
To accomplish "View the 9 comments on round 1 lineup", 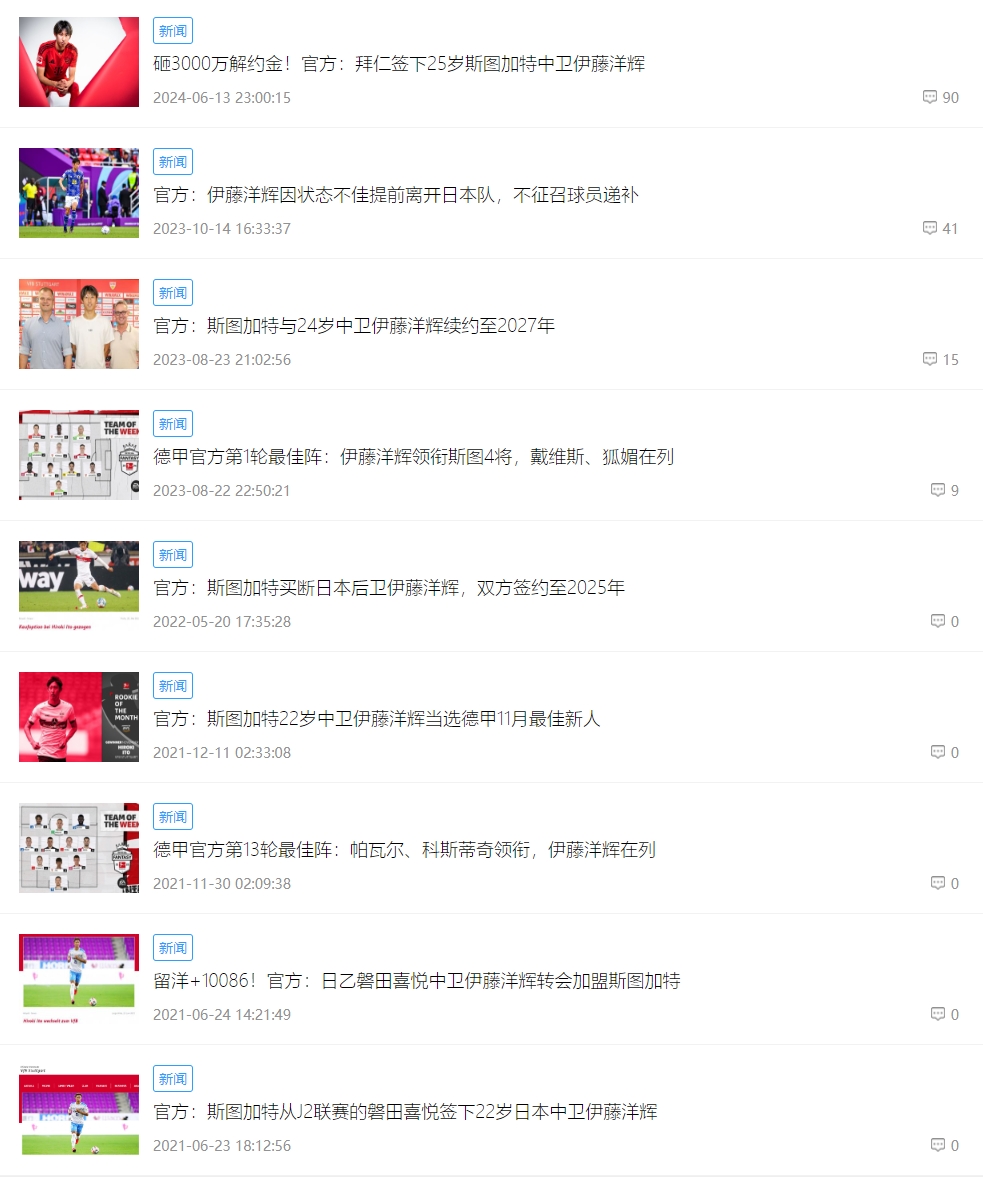I will click(x=944, y=491).
